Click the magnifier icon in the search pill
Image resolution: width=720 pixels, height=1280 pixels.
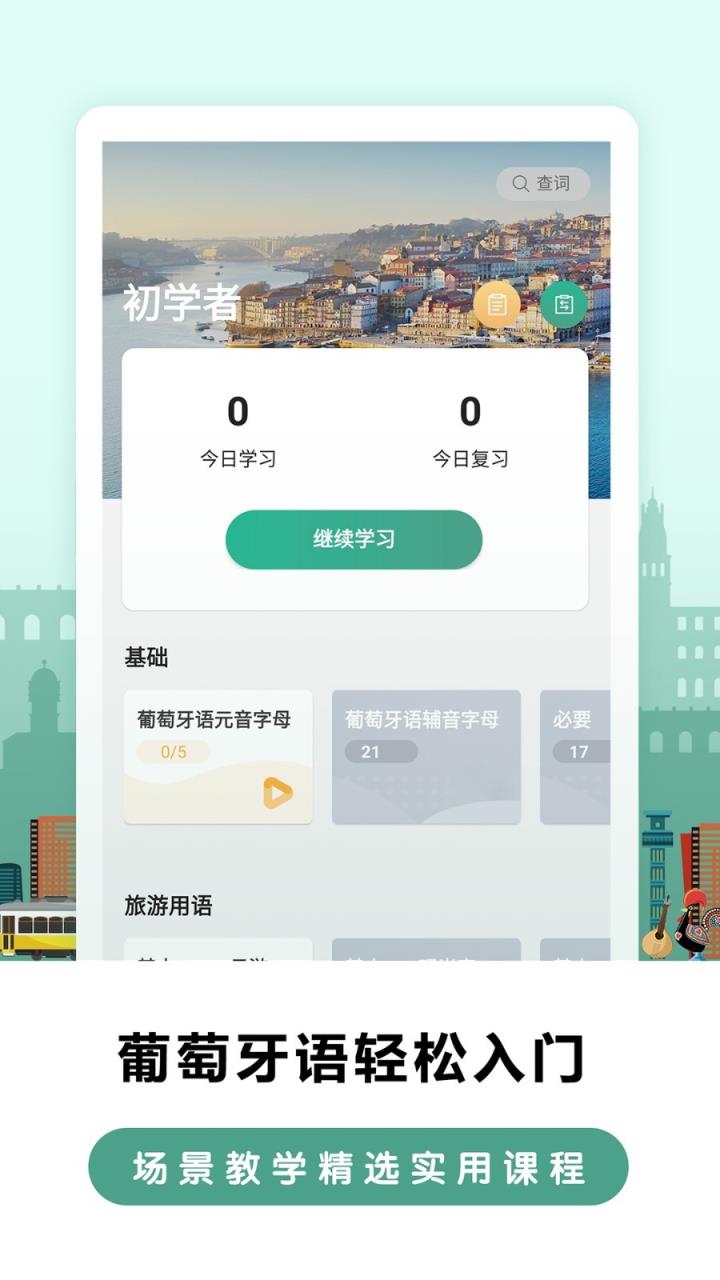pyautogui.click(x=519, y=183)
